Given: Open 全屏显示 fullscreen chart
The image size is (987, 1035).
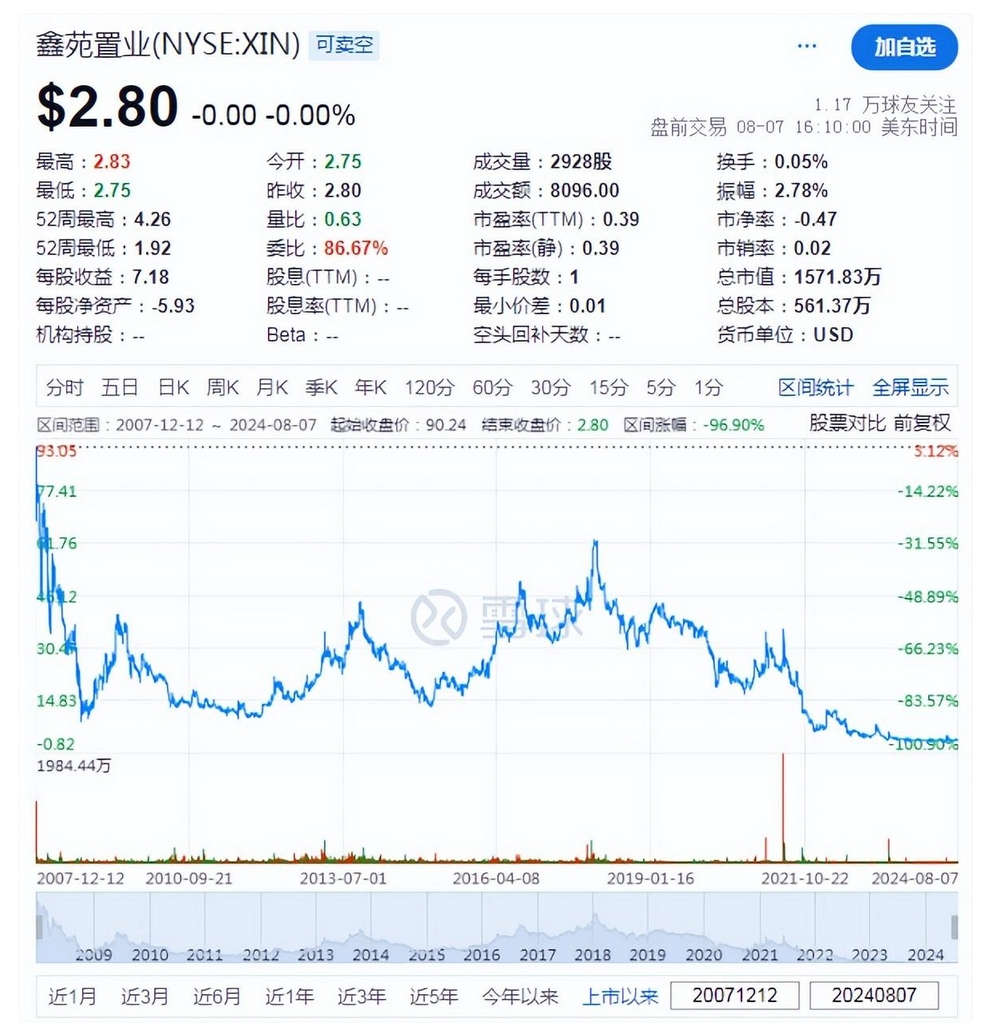Looking at the screenshot, I should pyautogui.click(x=910, y=388).
